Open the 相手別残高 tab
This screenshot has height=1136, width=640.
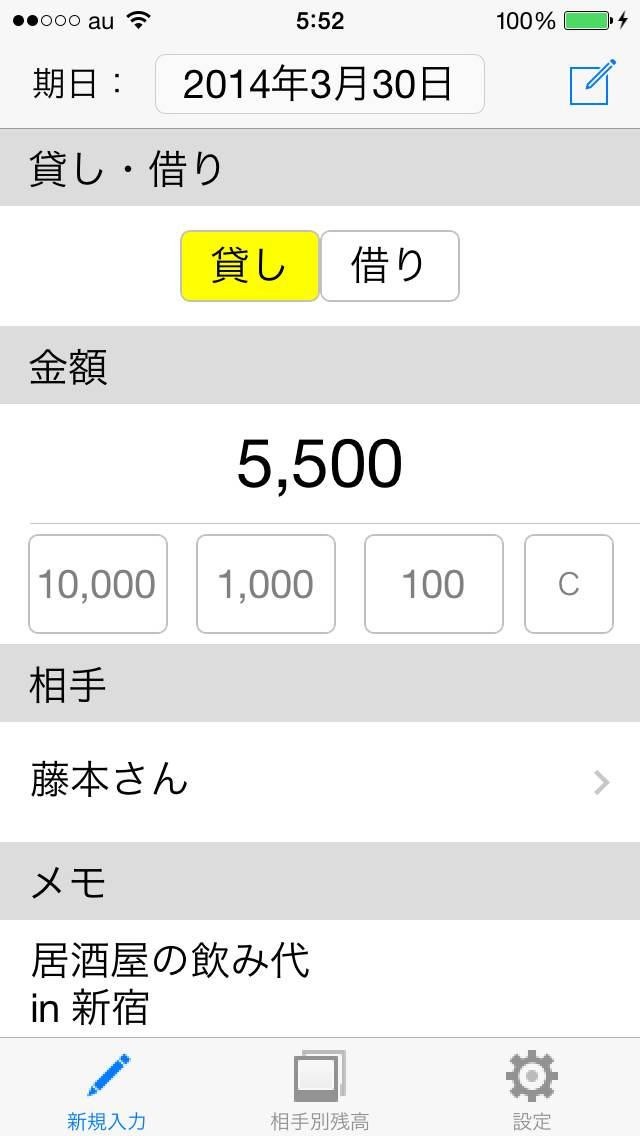(320, 1090)
